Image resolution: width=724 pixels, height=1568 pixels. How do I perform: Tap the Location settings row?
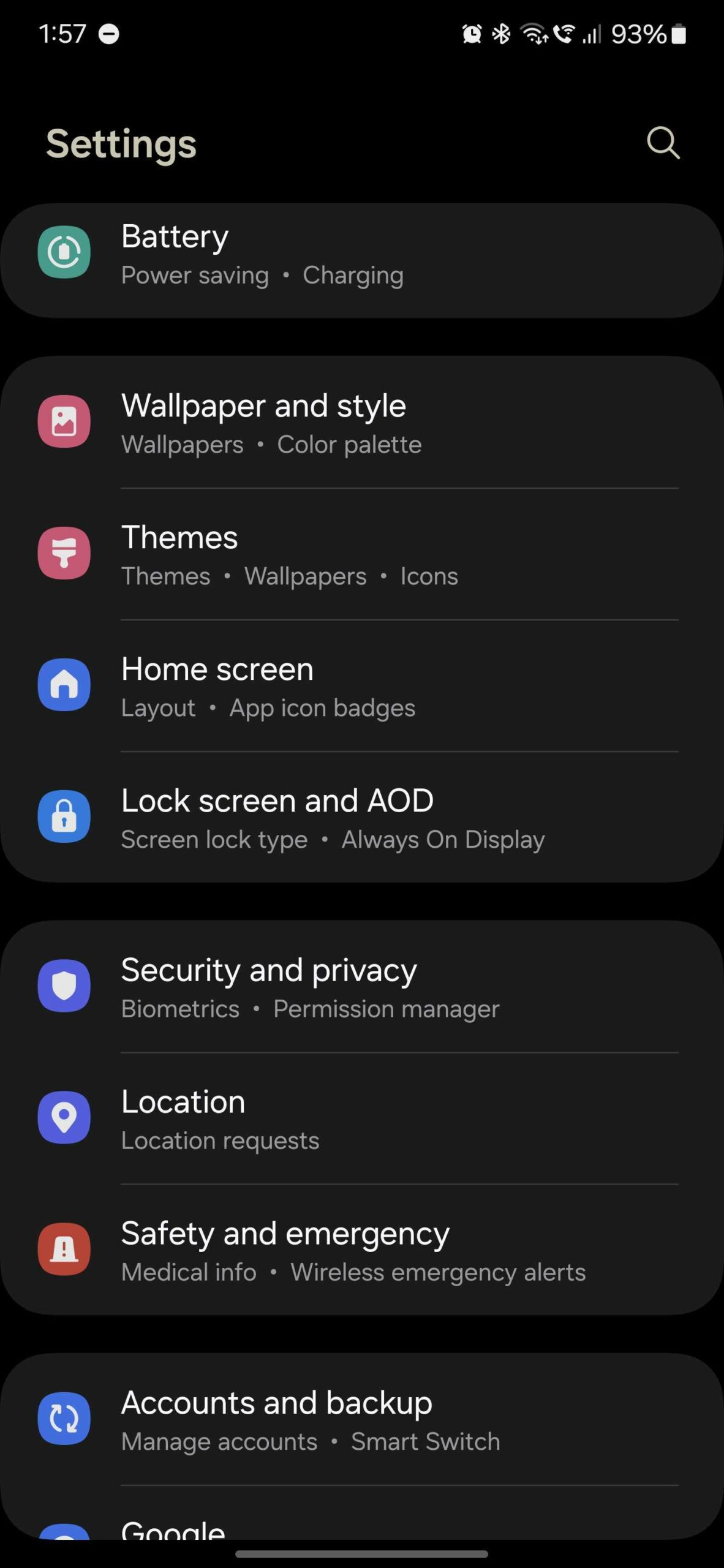(x=361, y=1119)
